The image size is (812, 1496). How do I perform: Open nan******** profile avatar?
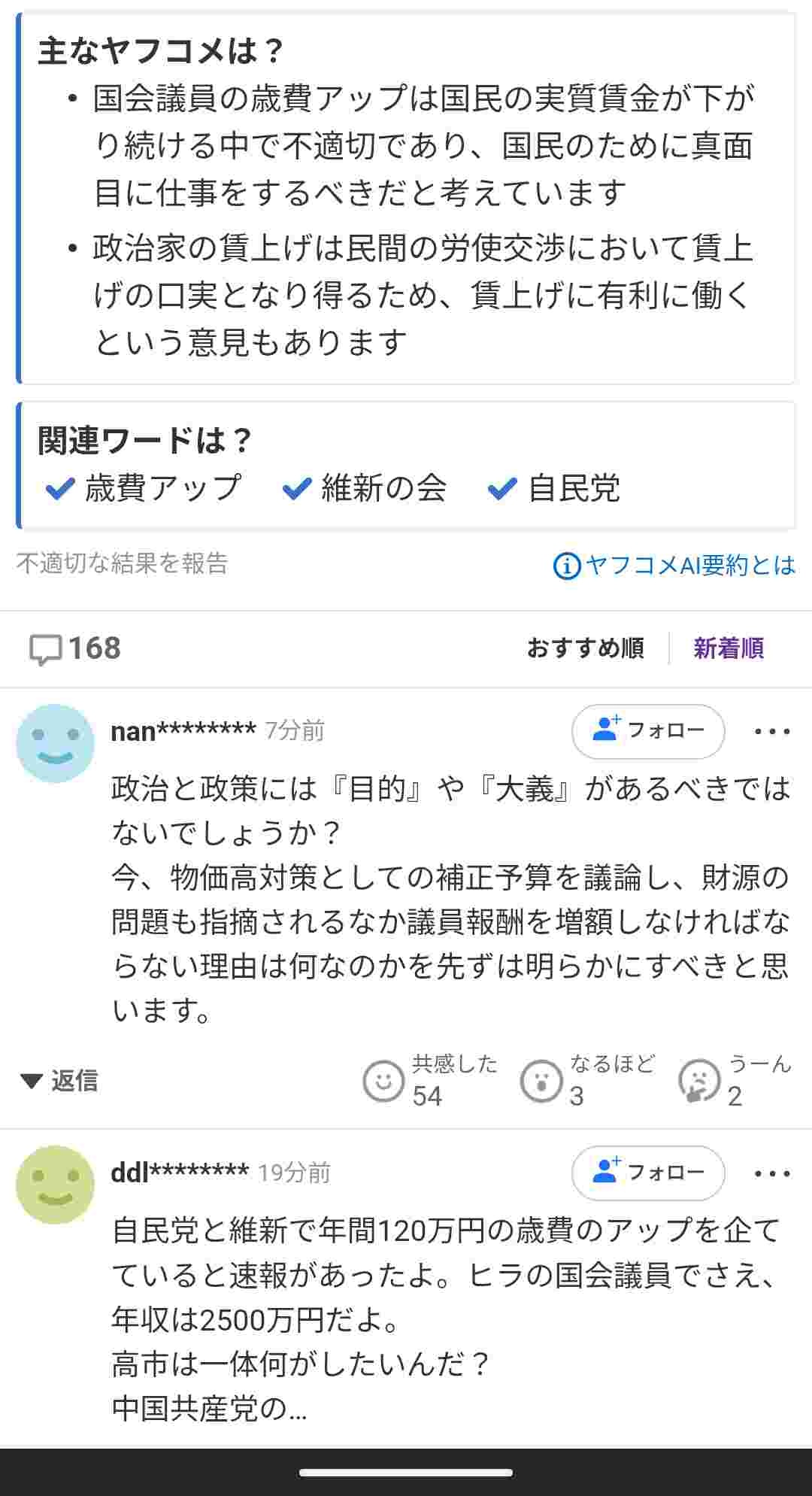coord(55,743)
